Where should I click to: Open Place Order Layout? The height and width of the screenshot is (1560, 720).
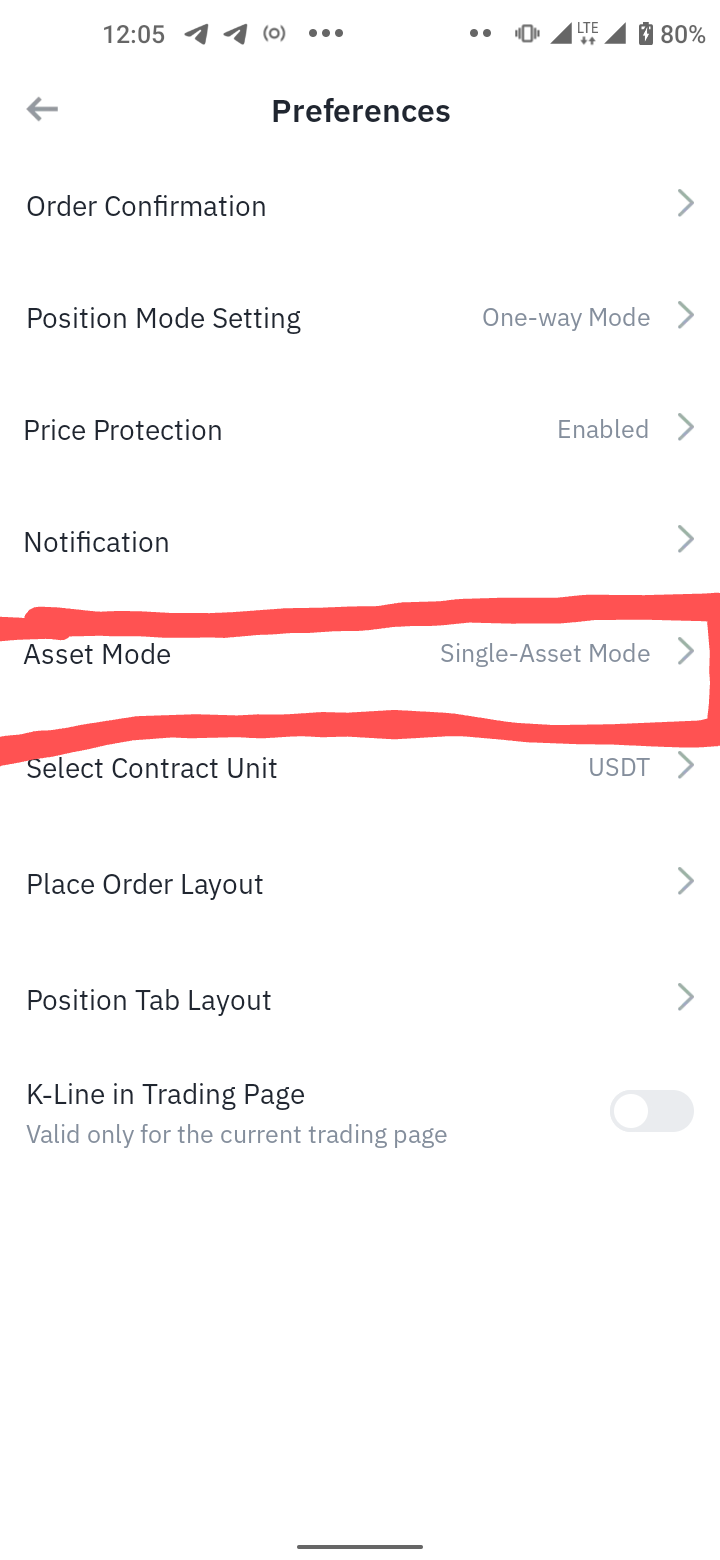point(360,884)
